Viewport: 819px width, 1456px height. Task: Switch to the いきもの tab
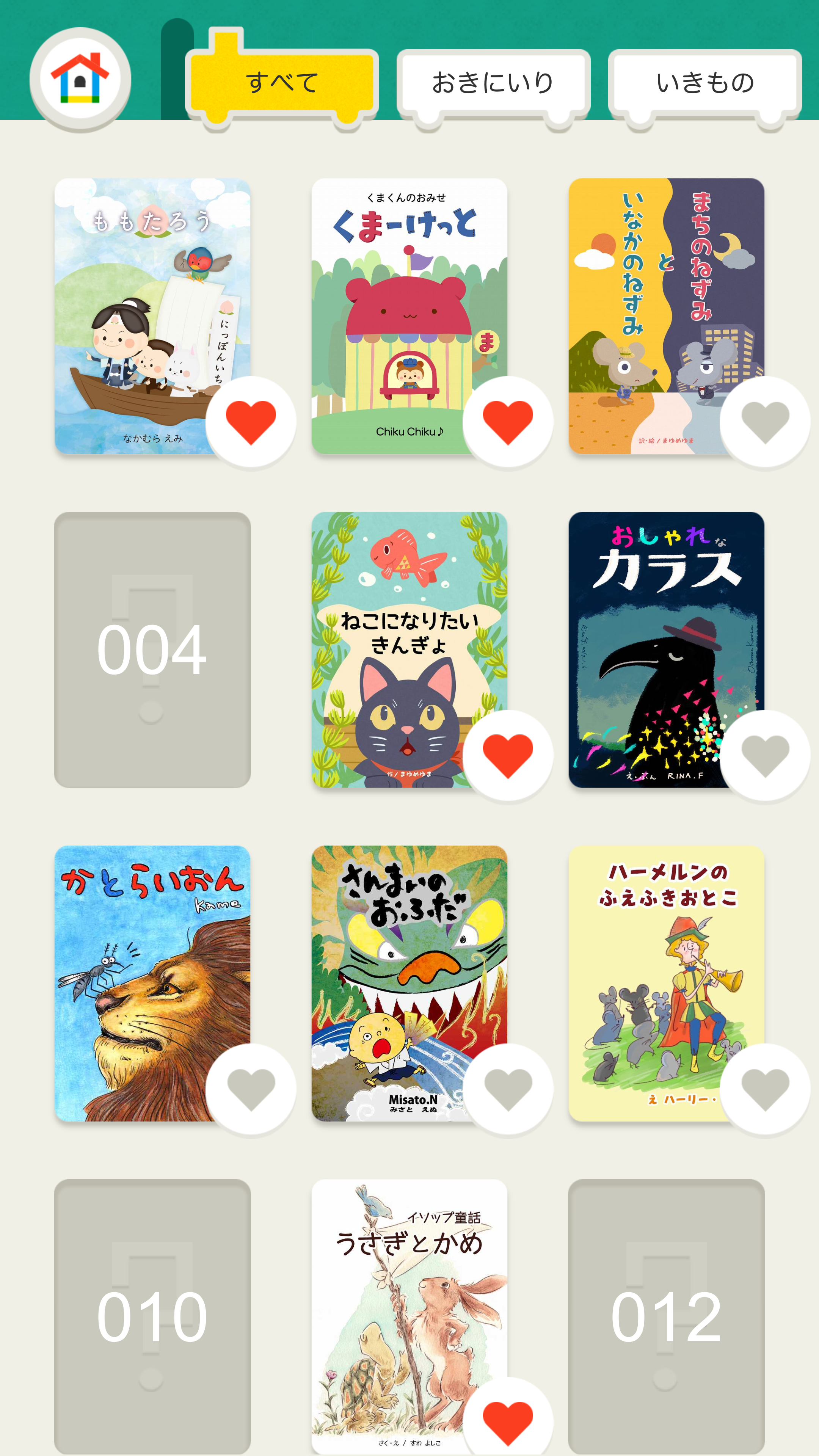coord(705,83)
